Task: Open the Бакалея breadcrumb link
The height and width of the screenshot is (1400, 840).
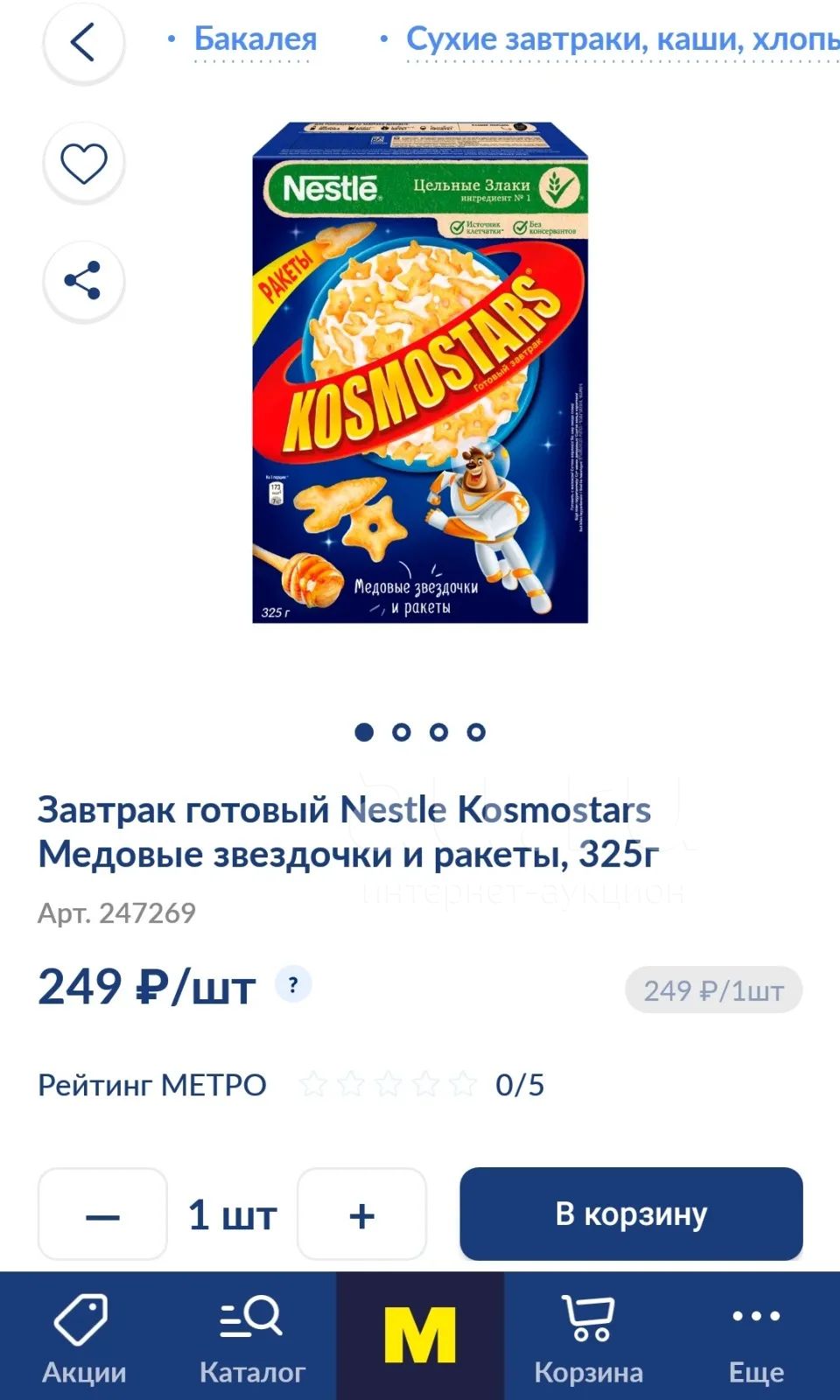Action: 255,38
